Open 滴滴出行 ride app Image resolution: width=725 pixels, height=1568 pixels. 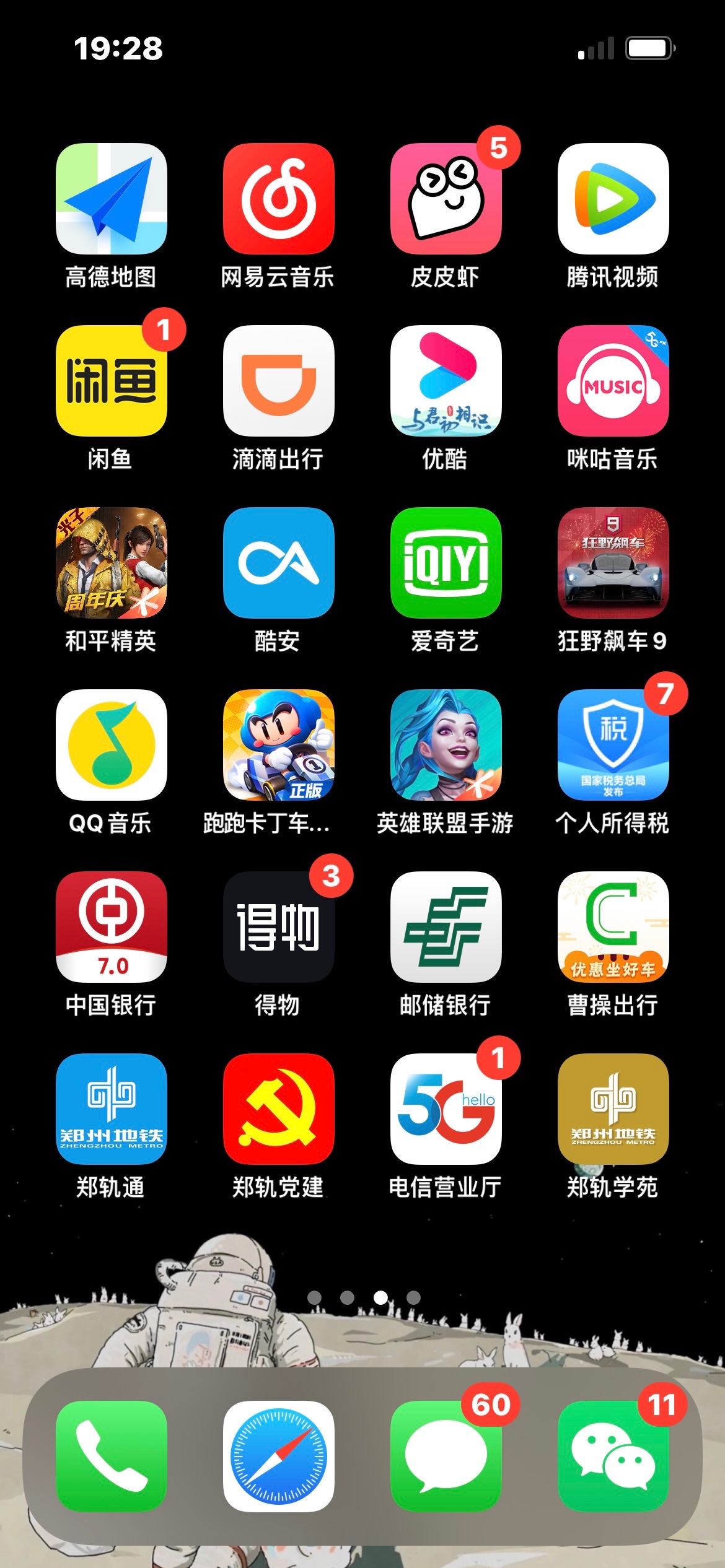pyautogui.click(x=279, y=381)
